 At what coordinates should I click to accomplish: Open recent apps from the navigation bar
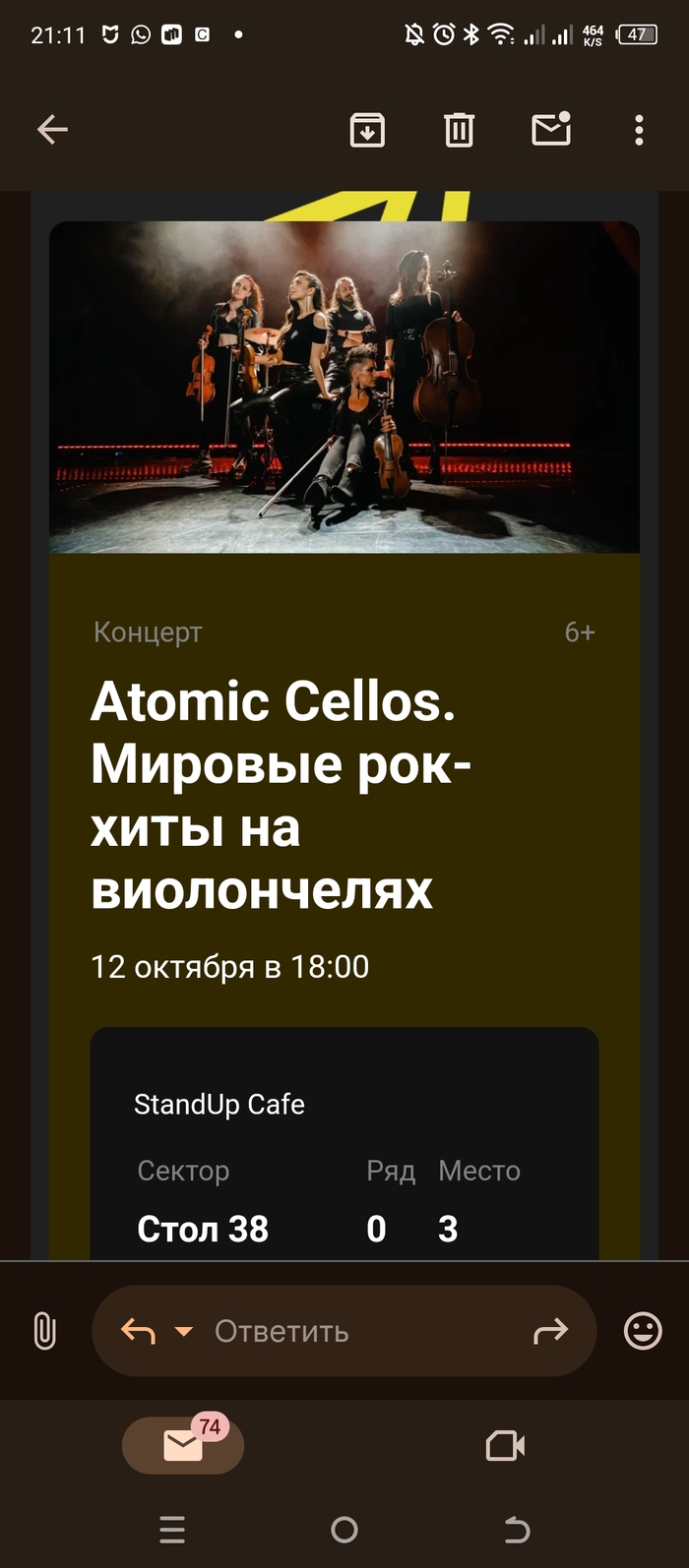(x=172, y=1529)
